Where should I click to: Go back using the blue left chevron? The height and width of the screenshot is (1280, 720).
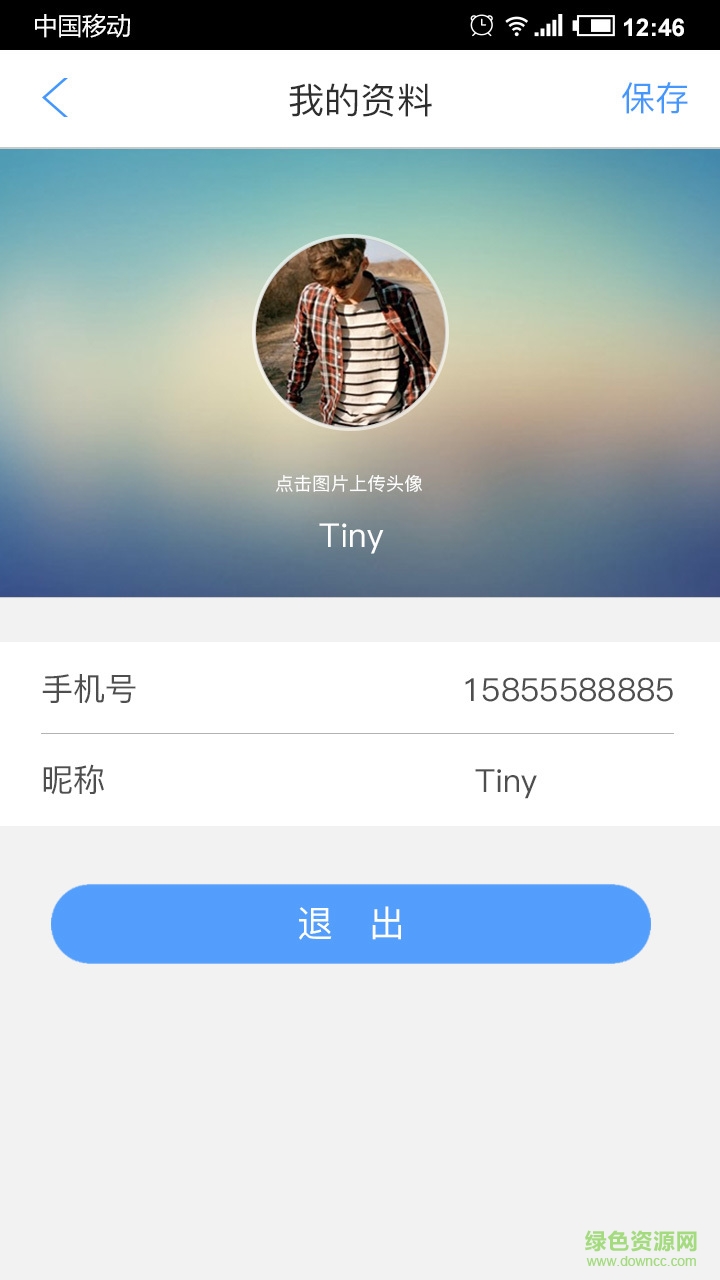coord(55,98)
